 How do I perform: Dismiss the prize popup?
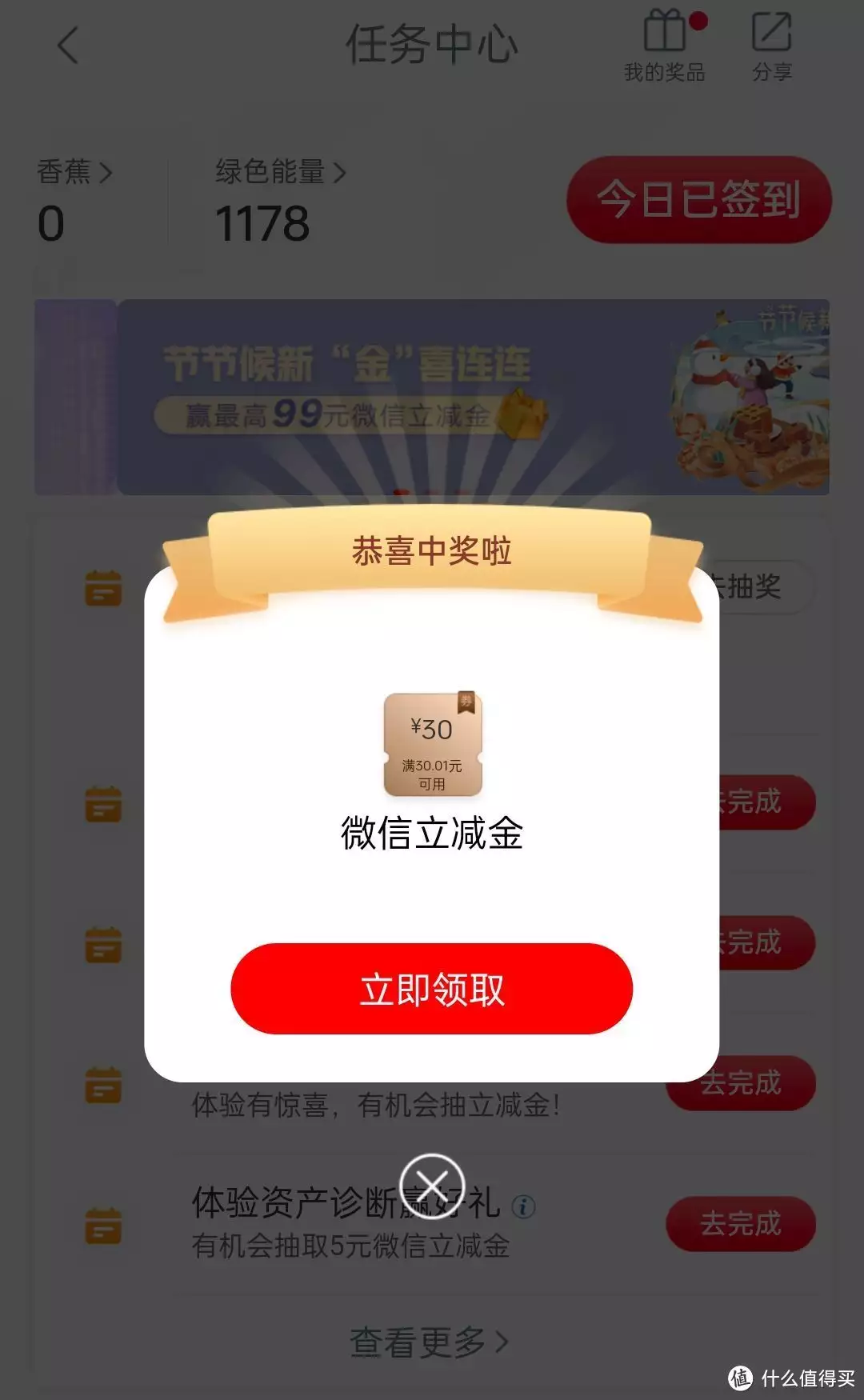click(x=432, y=1186)
